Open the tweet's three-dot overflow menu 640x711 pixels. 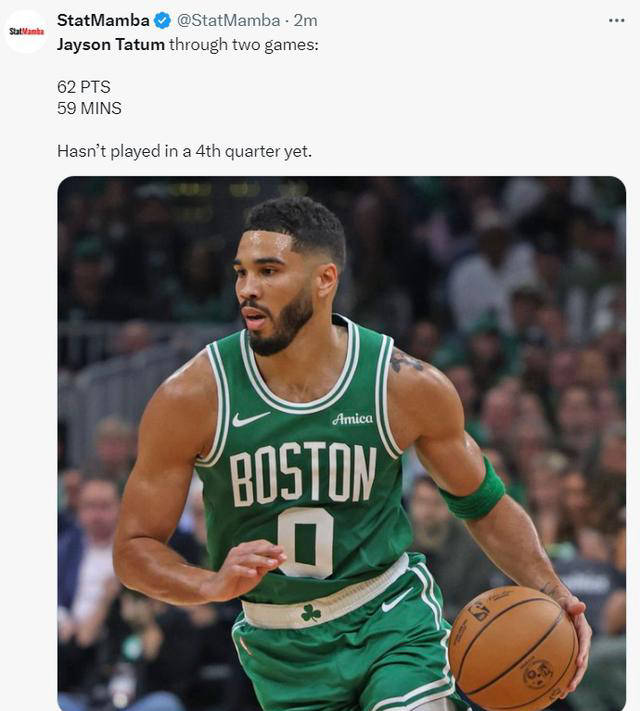616,20
